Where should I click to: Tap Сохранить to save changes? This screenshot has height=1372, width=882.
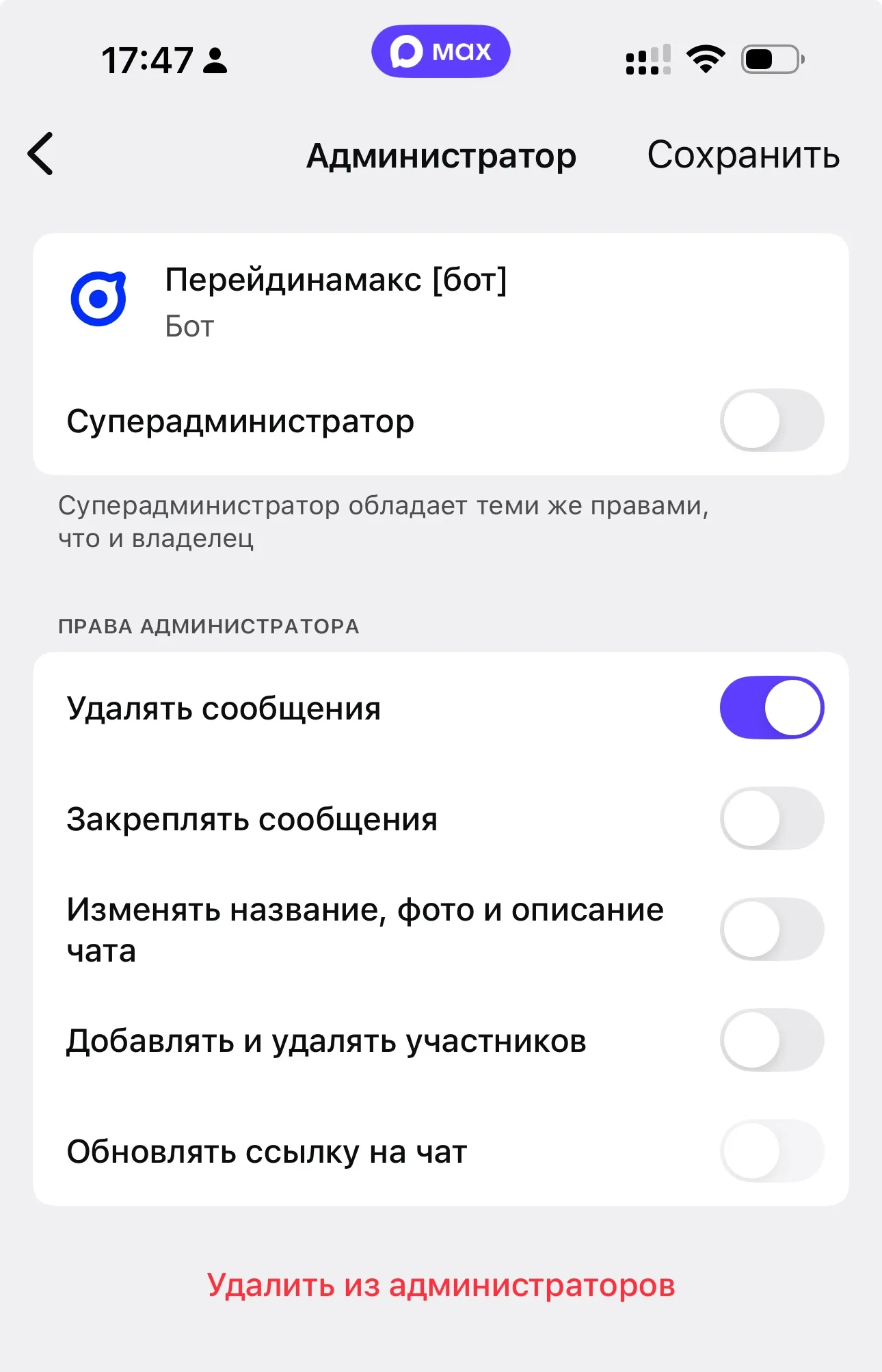[x=745, y=156]
